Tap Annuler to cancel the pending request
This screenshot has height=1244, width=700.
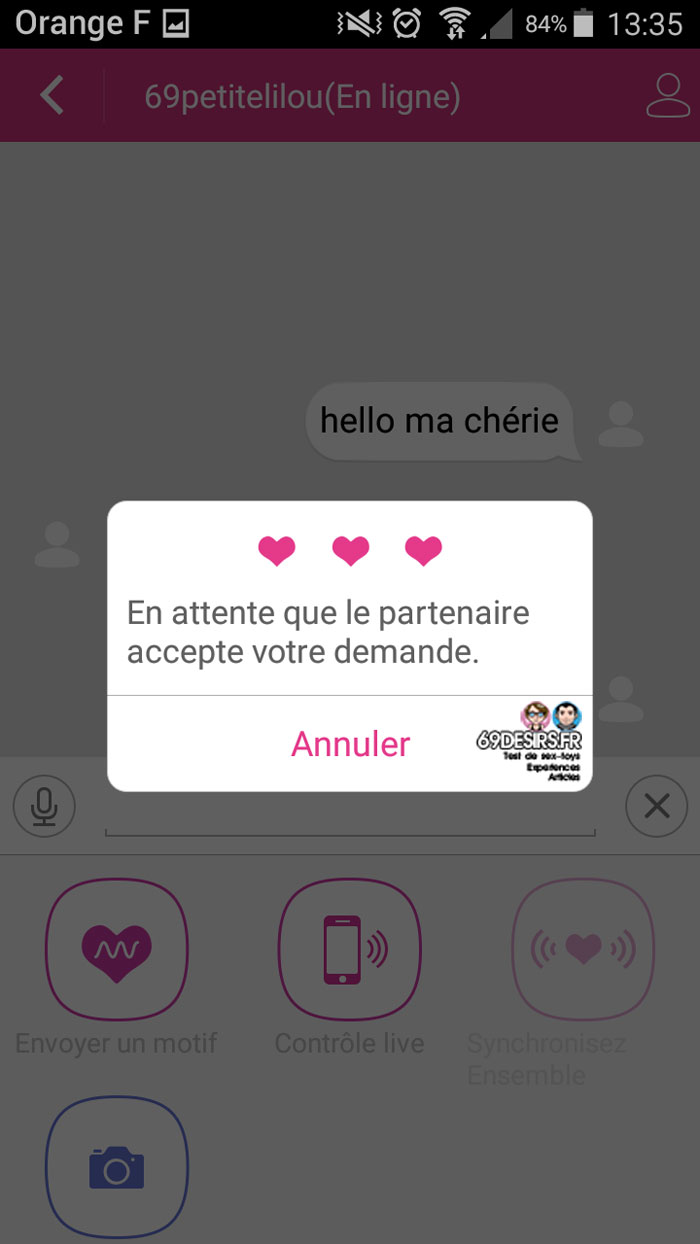(x=350, y=744)
